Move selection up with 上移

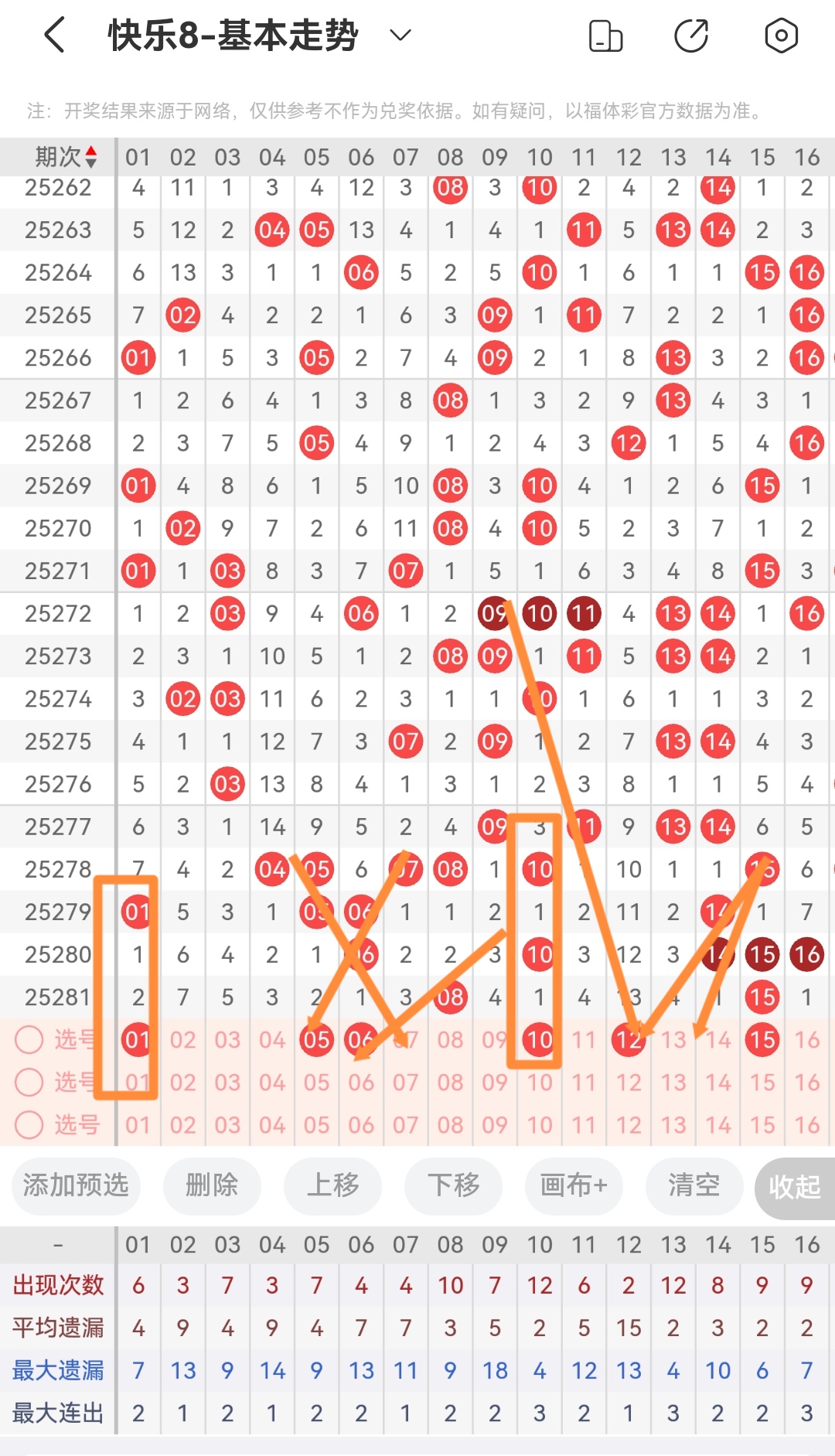click(332, 1185)
